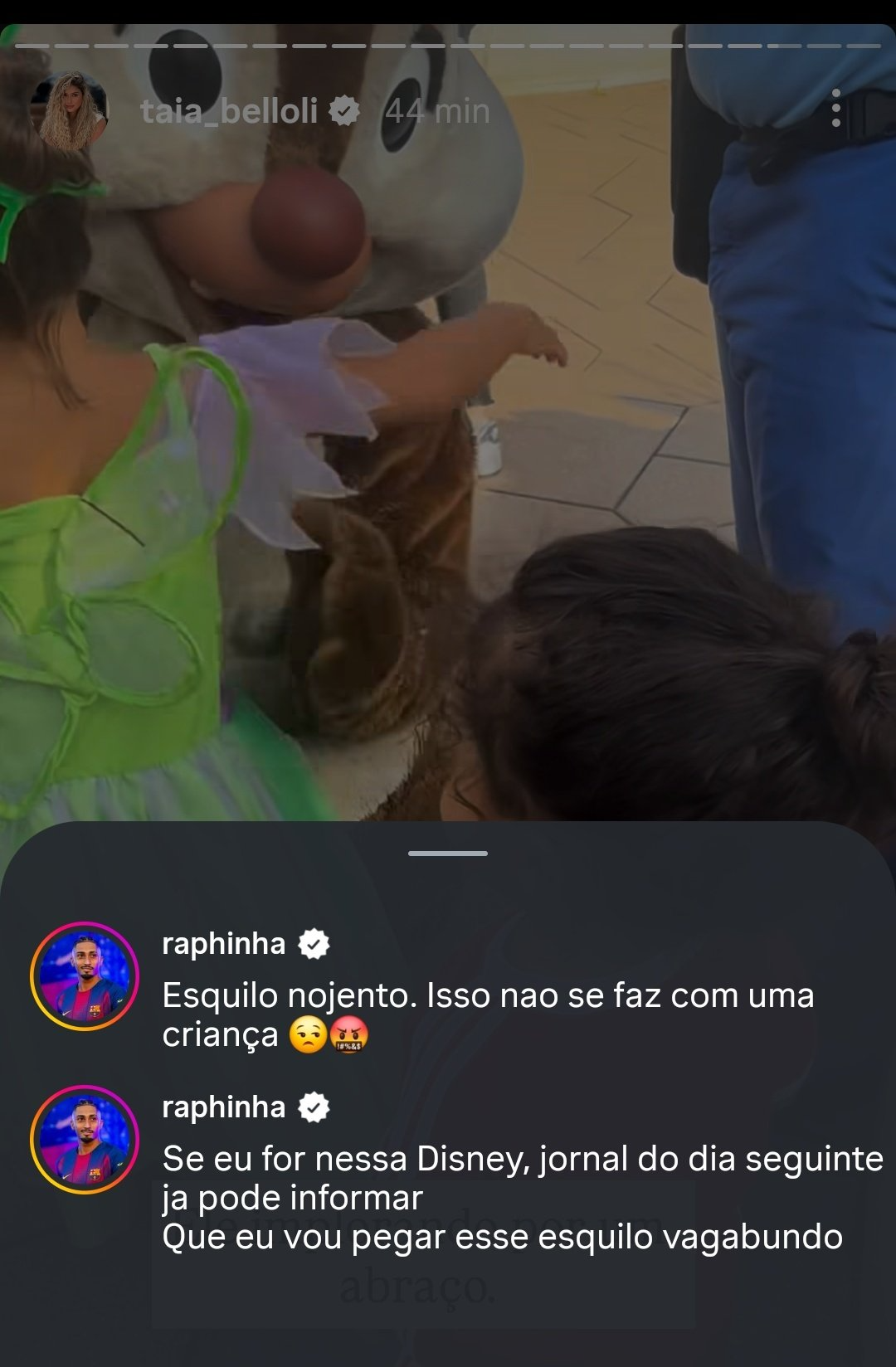
Task: Open taia_belloli's profile picture
Action: coord(70,110)
